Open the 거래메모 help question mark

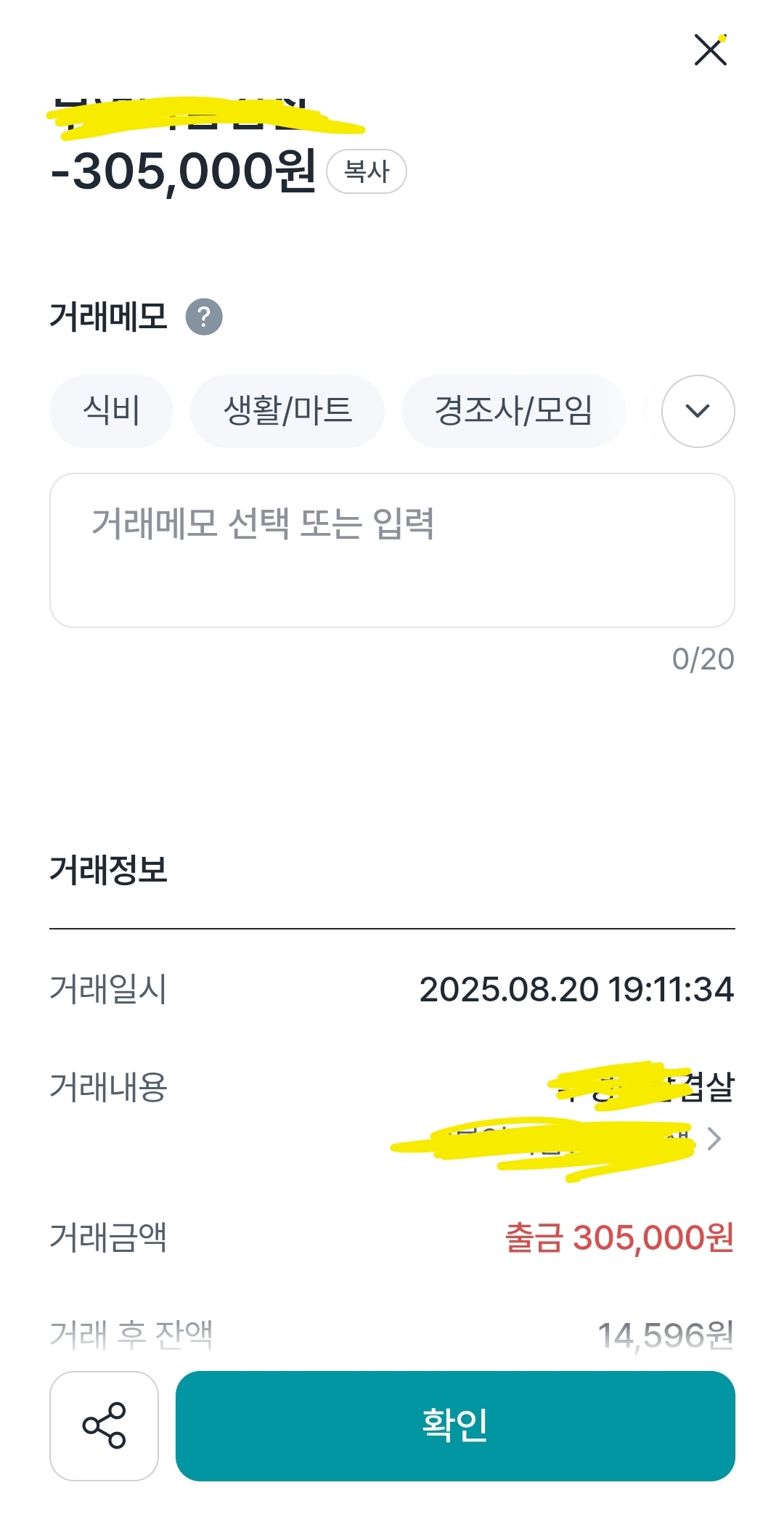coord(204,317)
